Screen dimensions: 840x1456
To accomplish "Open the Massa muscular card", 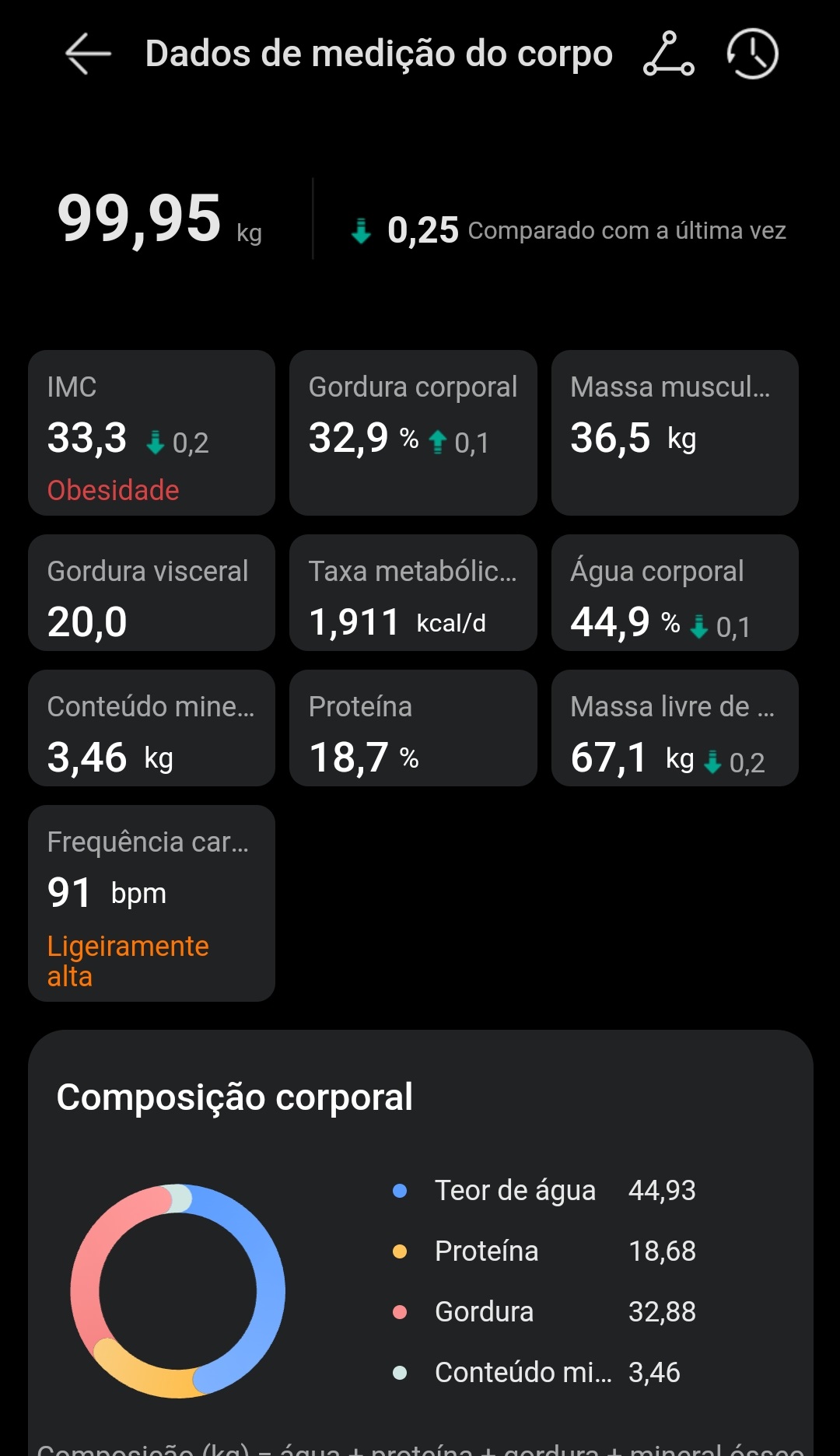I will click(x=675, y=432).
